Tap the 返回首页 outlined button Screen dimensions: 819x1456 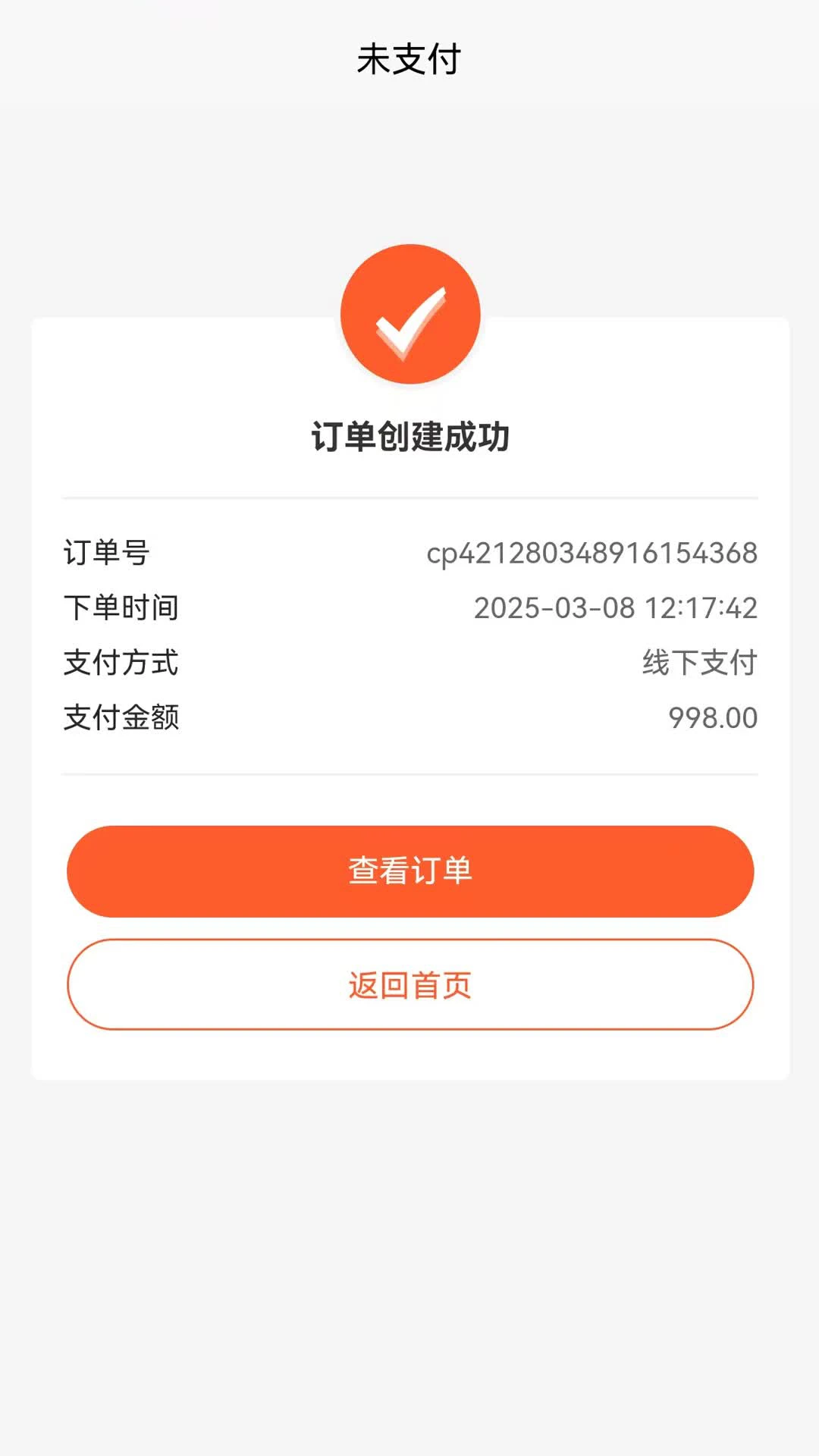tap(409, 984)
